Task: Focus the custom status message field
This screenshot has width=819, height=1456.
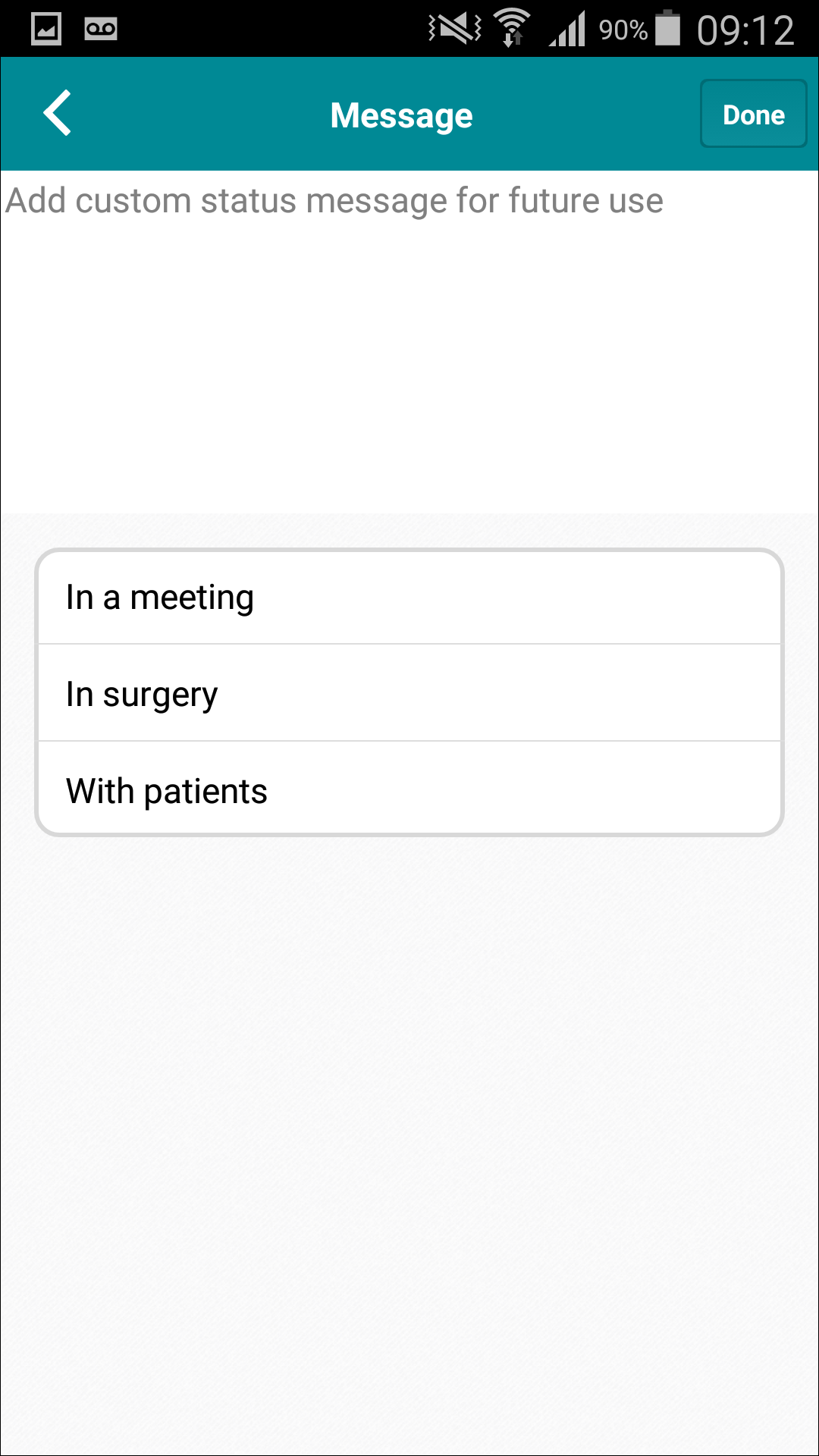Action: pos(409,341)
